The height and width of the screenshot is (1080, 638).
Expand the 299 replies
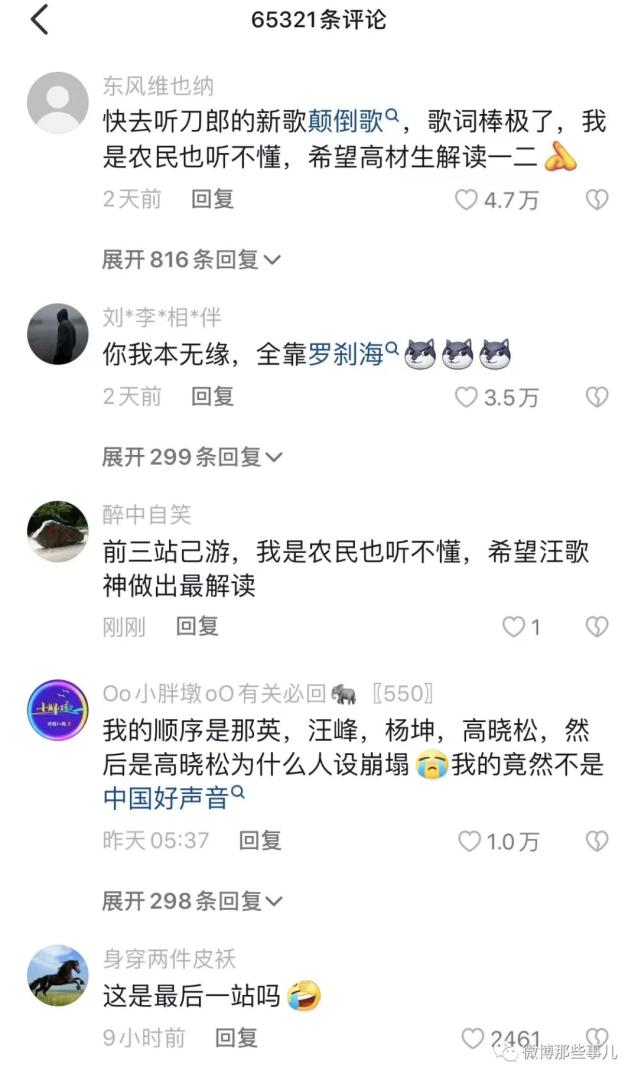tap(191, 457)
